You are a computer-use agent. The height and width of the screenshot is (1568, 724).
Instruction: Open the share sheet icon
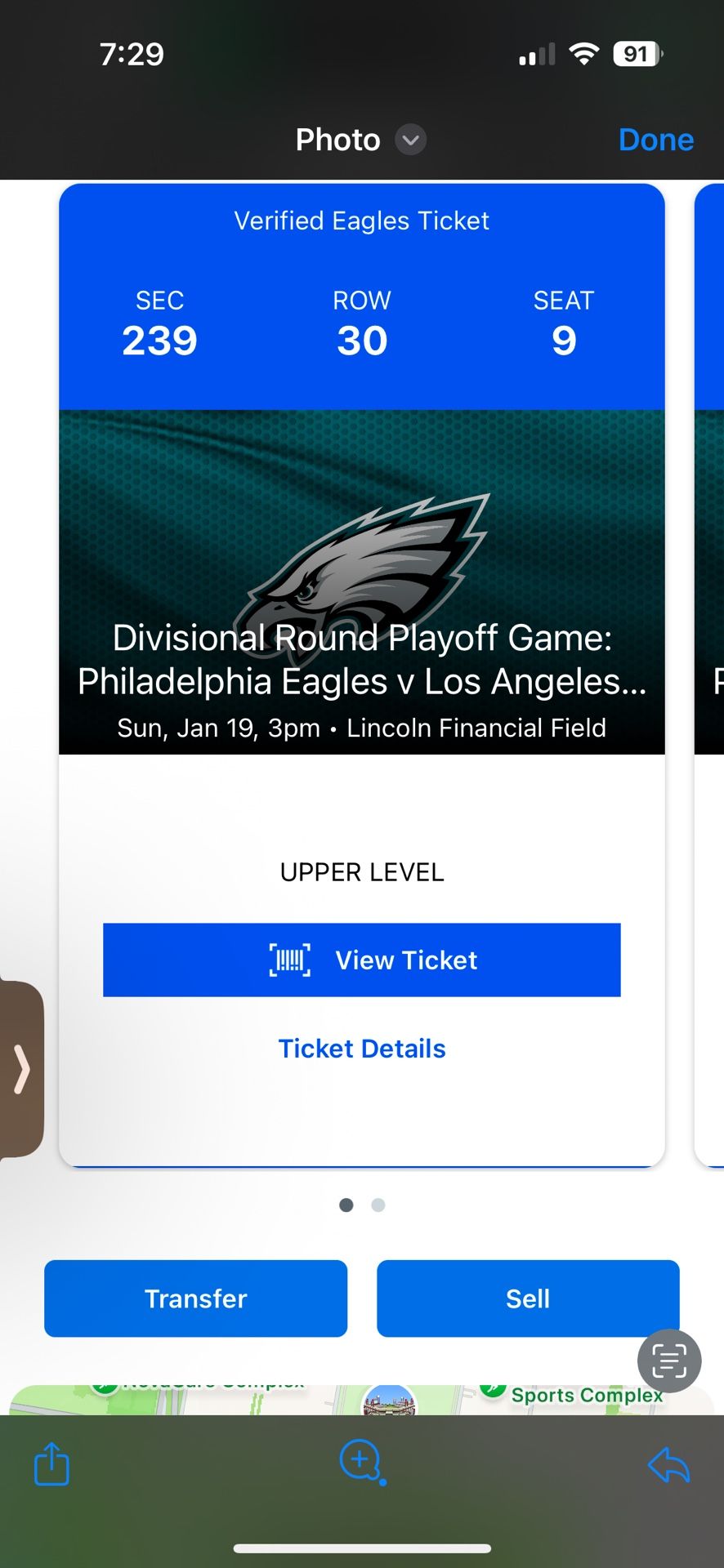51,1463
